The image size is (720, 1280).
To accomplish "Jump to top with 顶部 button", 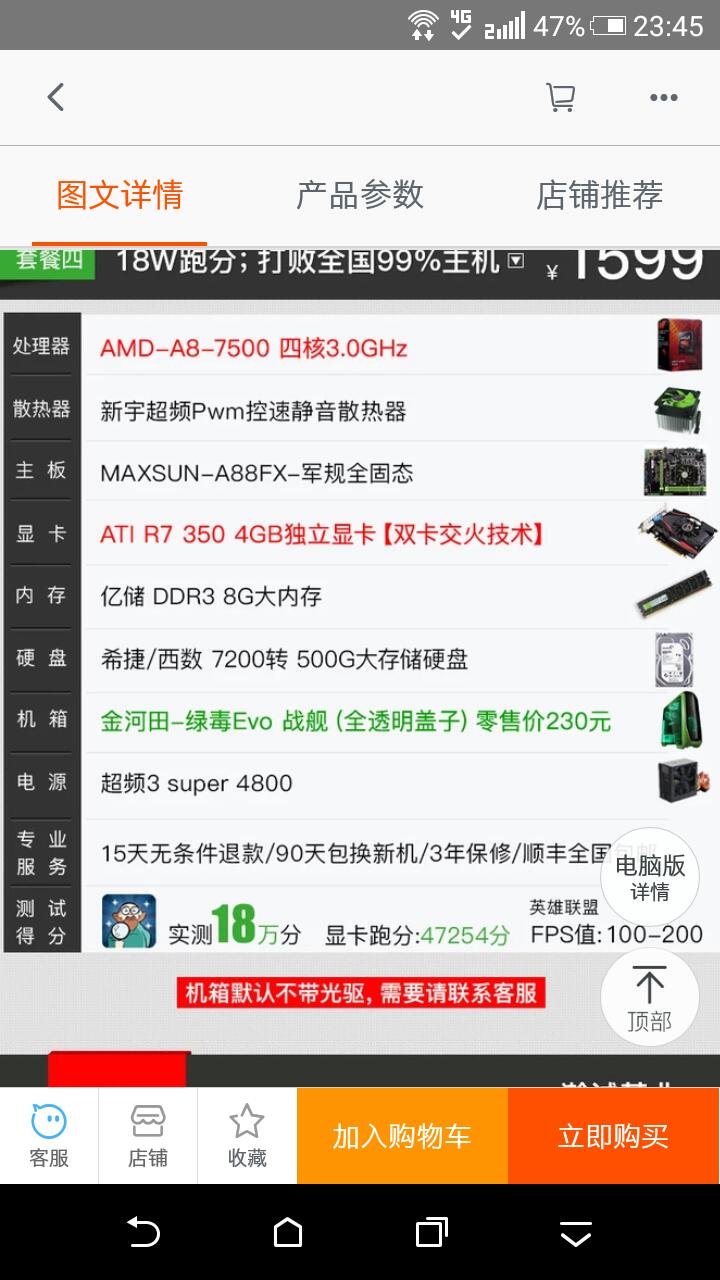I will [x=650, y=998].
